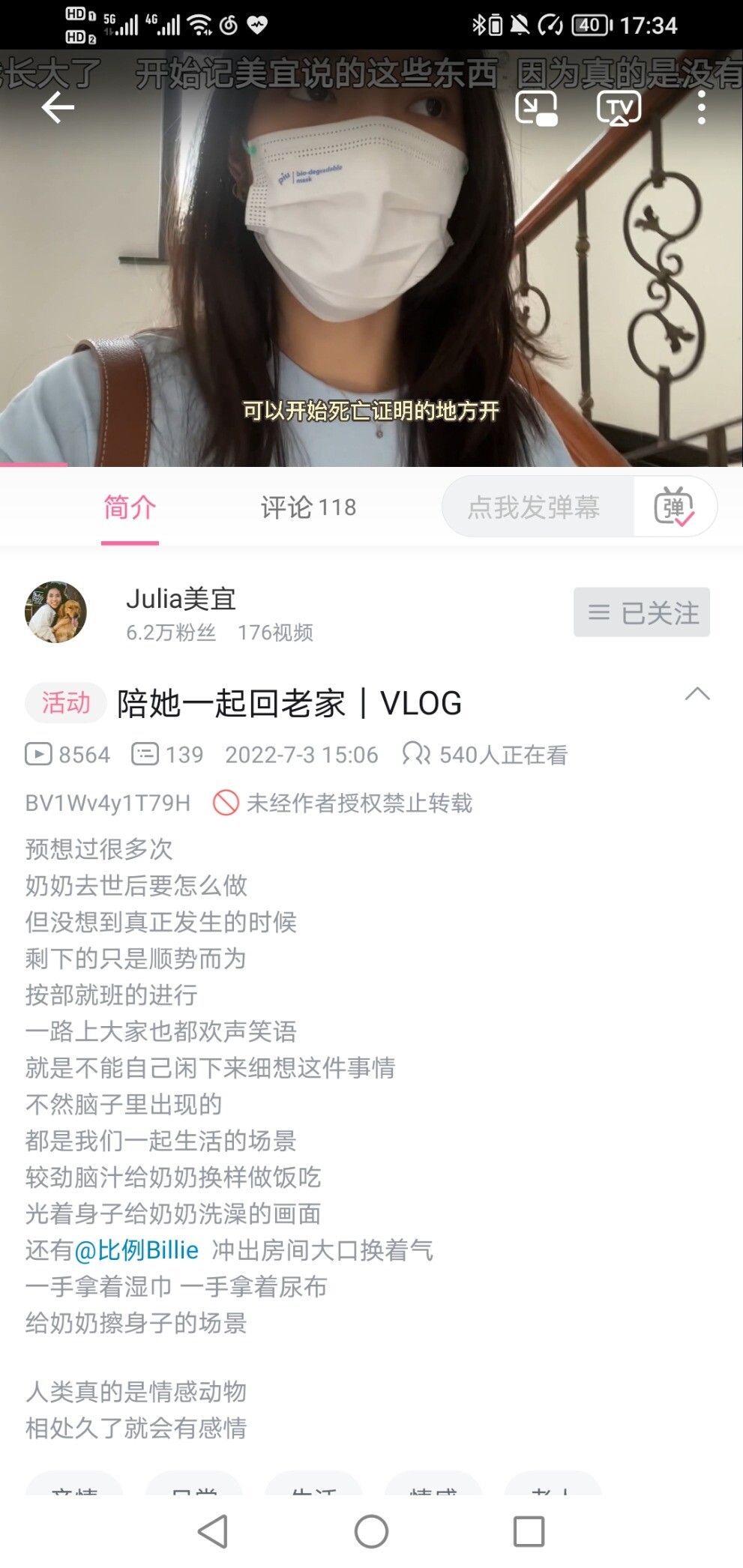Viewport: 743px width, 1568px height.
Task: Go back using the arrow on the video
Action: pyautogui.click(x=57, y=109)
